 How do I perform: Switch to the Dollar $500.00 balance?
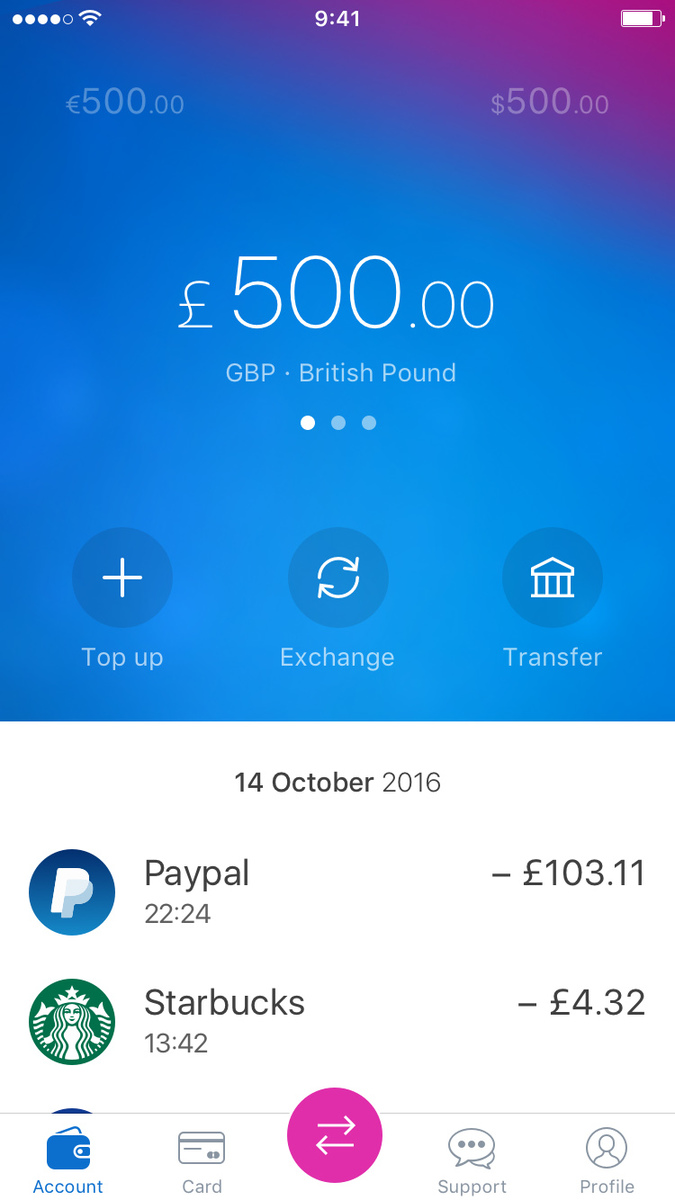pos(549,103)
